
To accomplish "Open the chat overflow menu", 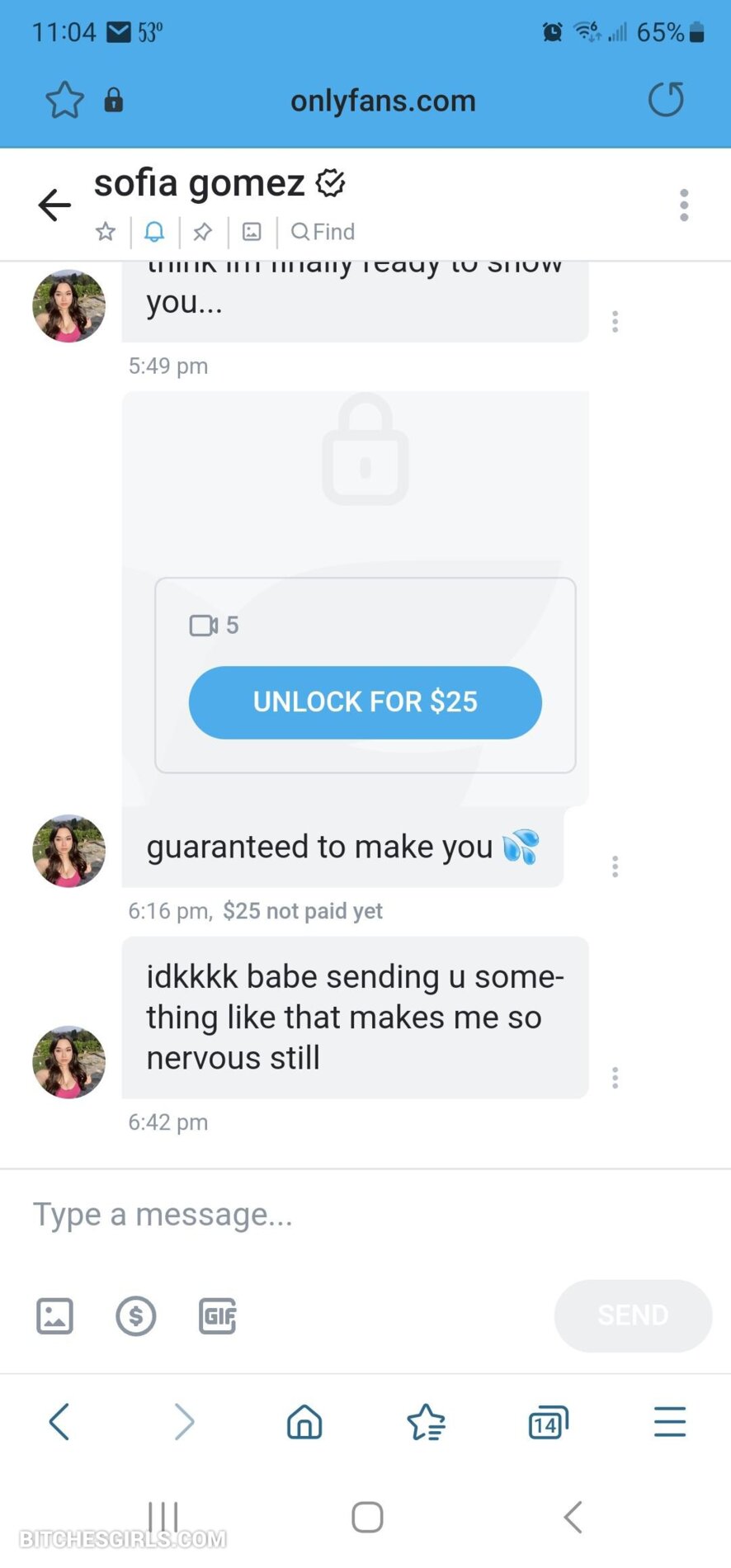I will click(683, 205).
